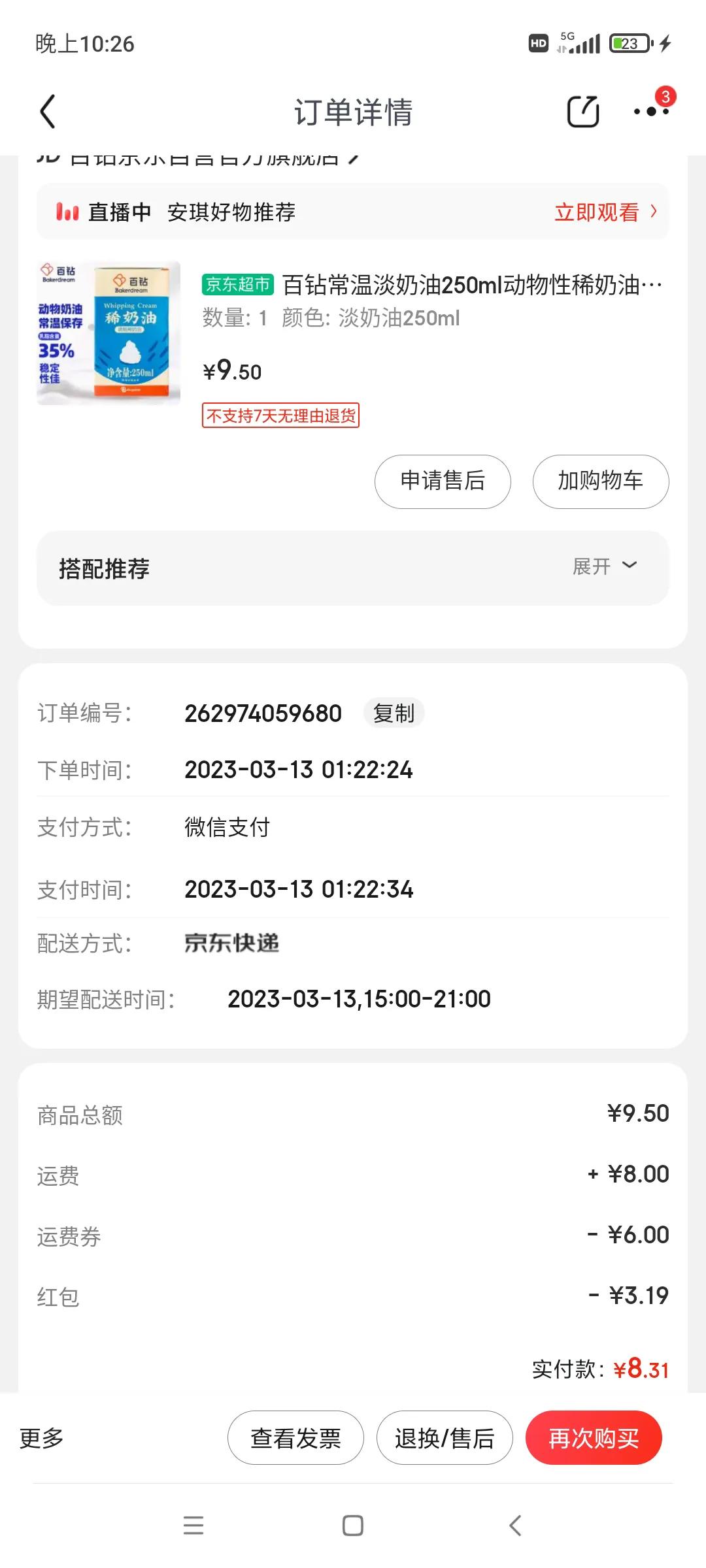
Task: Open 查看发票 invoice view
Action: 295,1437
